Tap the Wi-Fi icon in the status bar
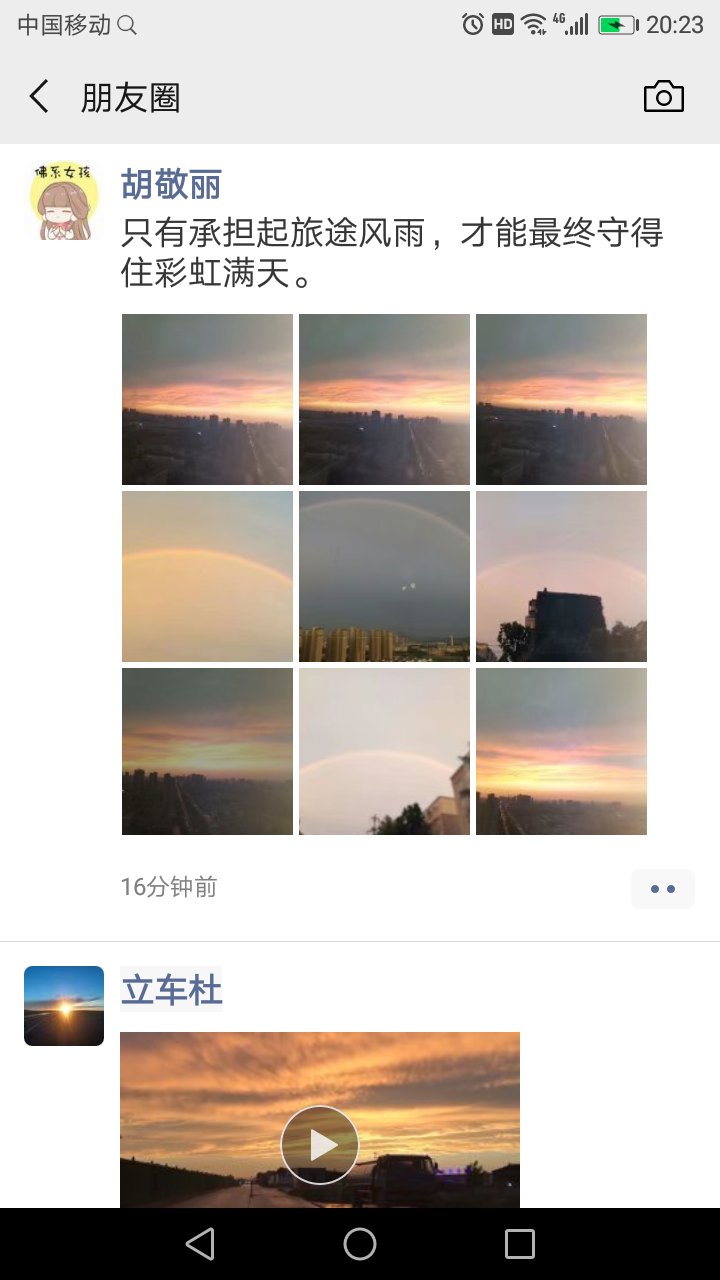This screenshot has height=1280, width=720. (530, 24)
